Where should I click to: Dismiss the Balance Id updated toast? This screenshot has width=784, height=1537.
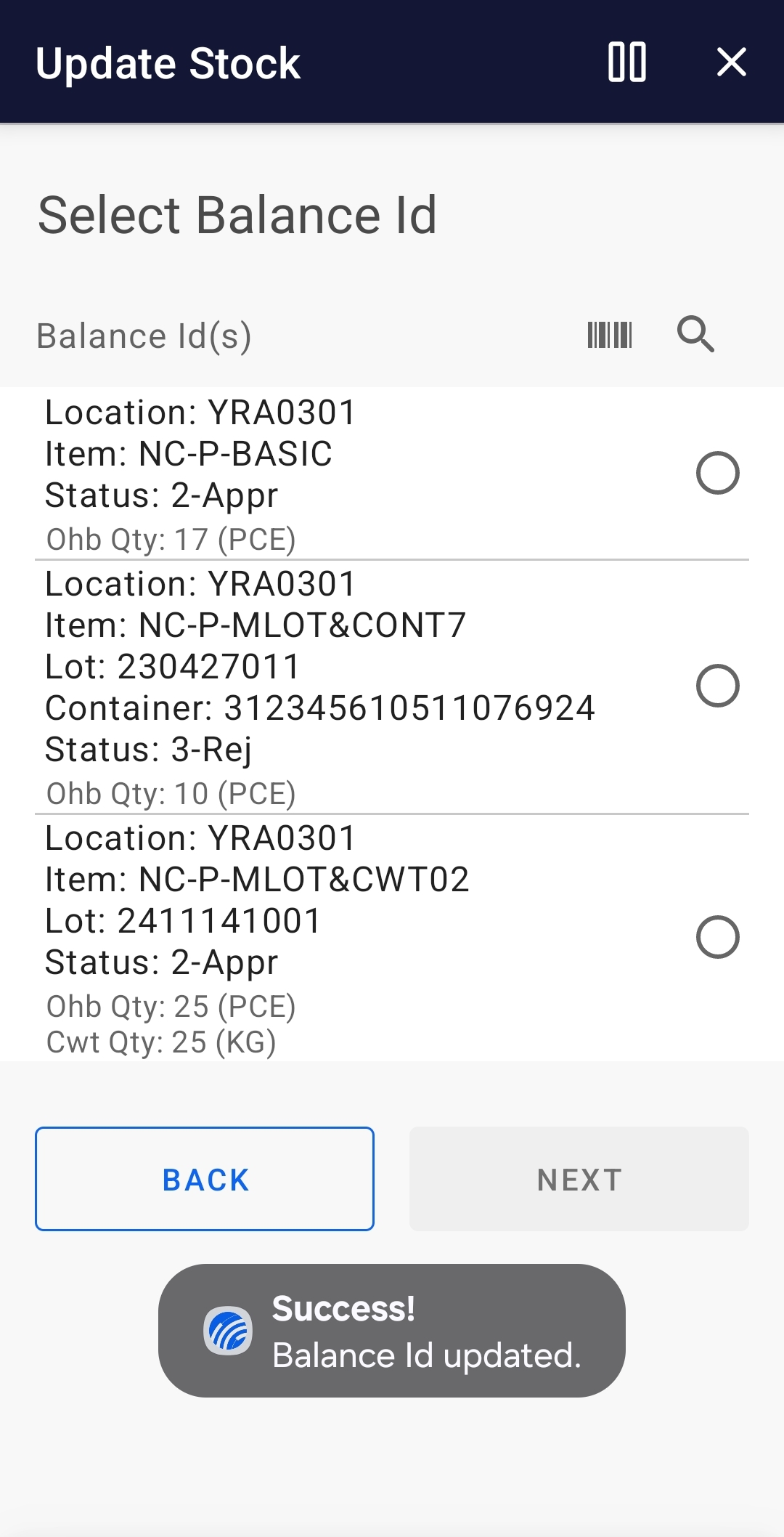(392, 1331)
